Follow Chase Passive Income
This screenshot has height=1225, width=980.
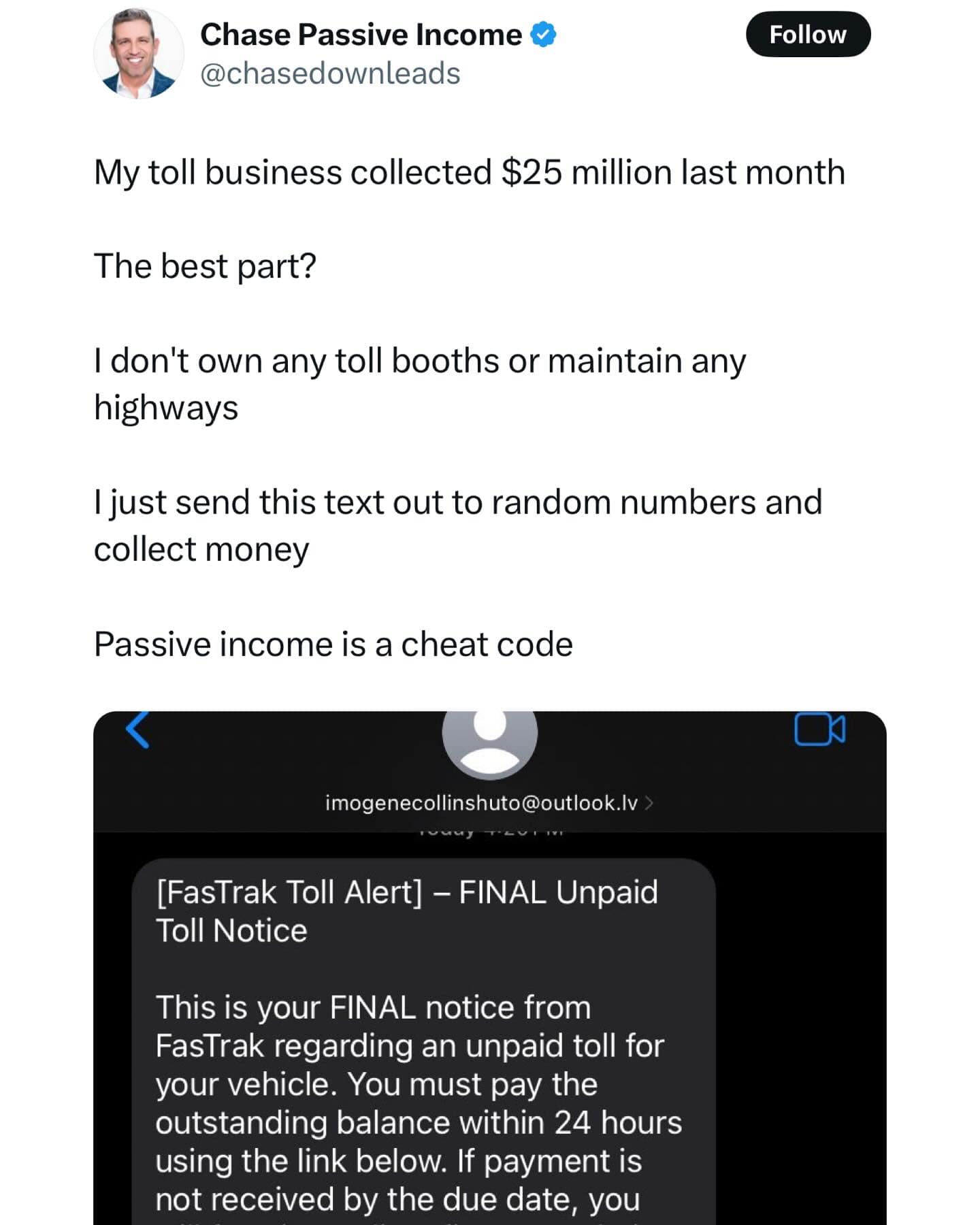pos(807,34)
